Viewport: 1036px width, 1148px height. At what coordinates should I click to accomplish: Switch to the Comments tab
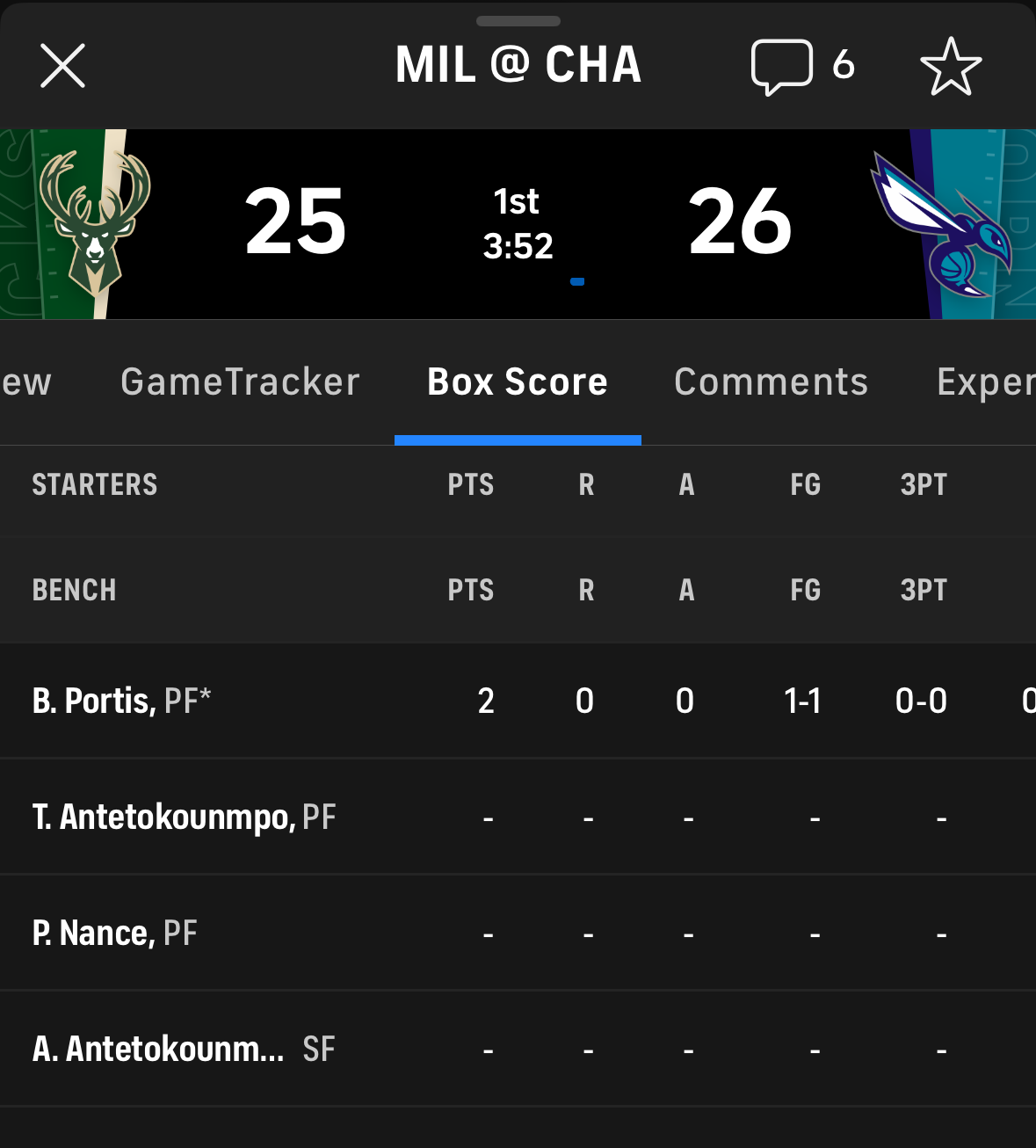771,382
